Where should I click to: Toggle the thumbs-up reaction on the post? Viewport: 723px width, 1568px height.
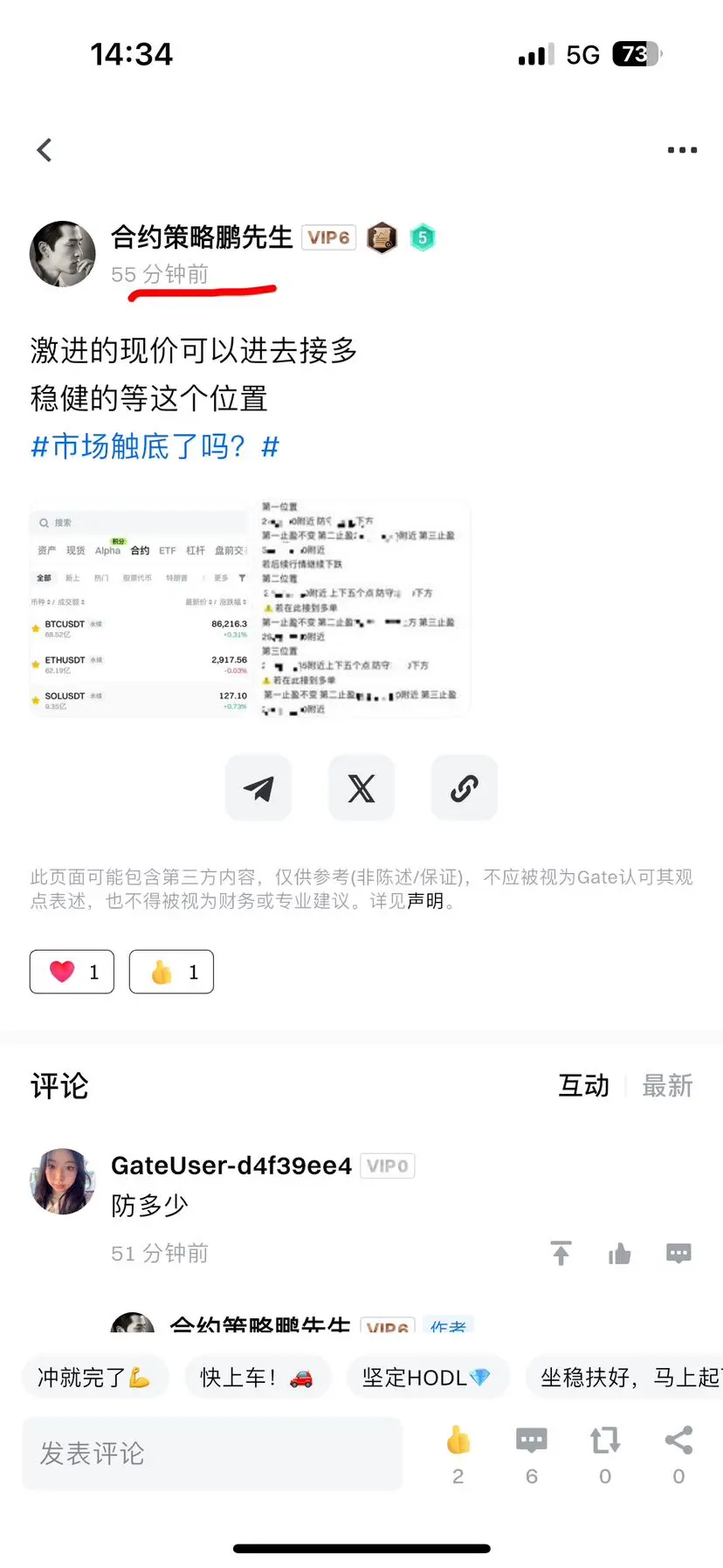(x=171, y=971)
